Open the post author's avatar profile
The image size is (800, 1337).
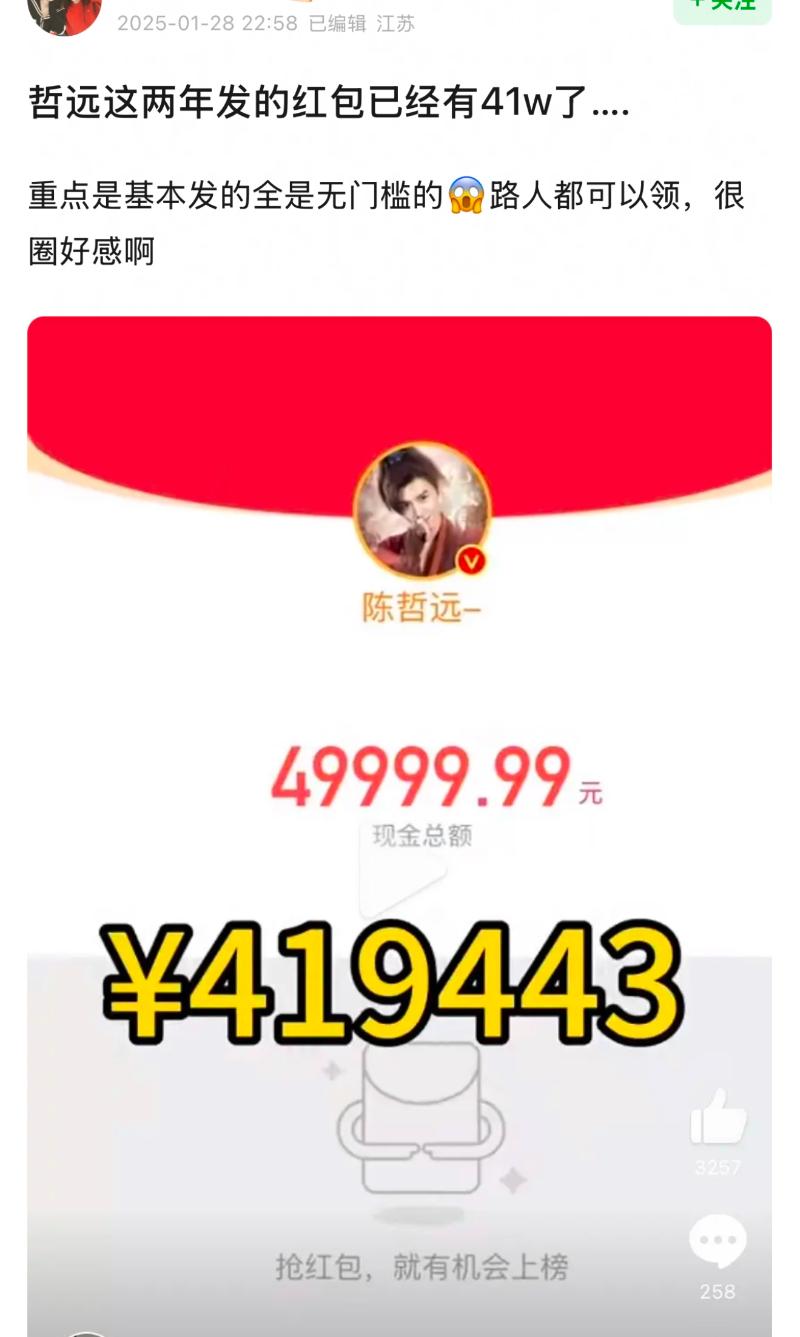(x=64, y=14)
